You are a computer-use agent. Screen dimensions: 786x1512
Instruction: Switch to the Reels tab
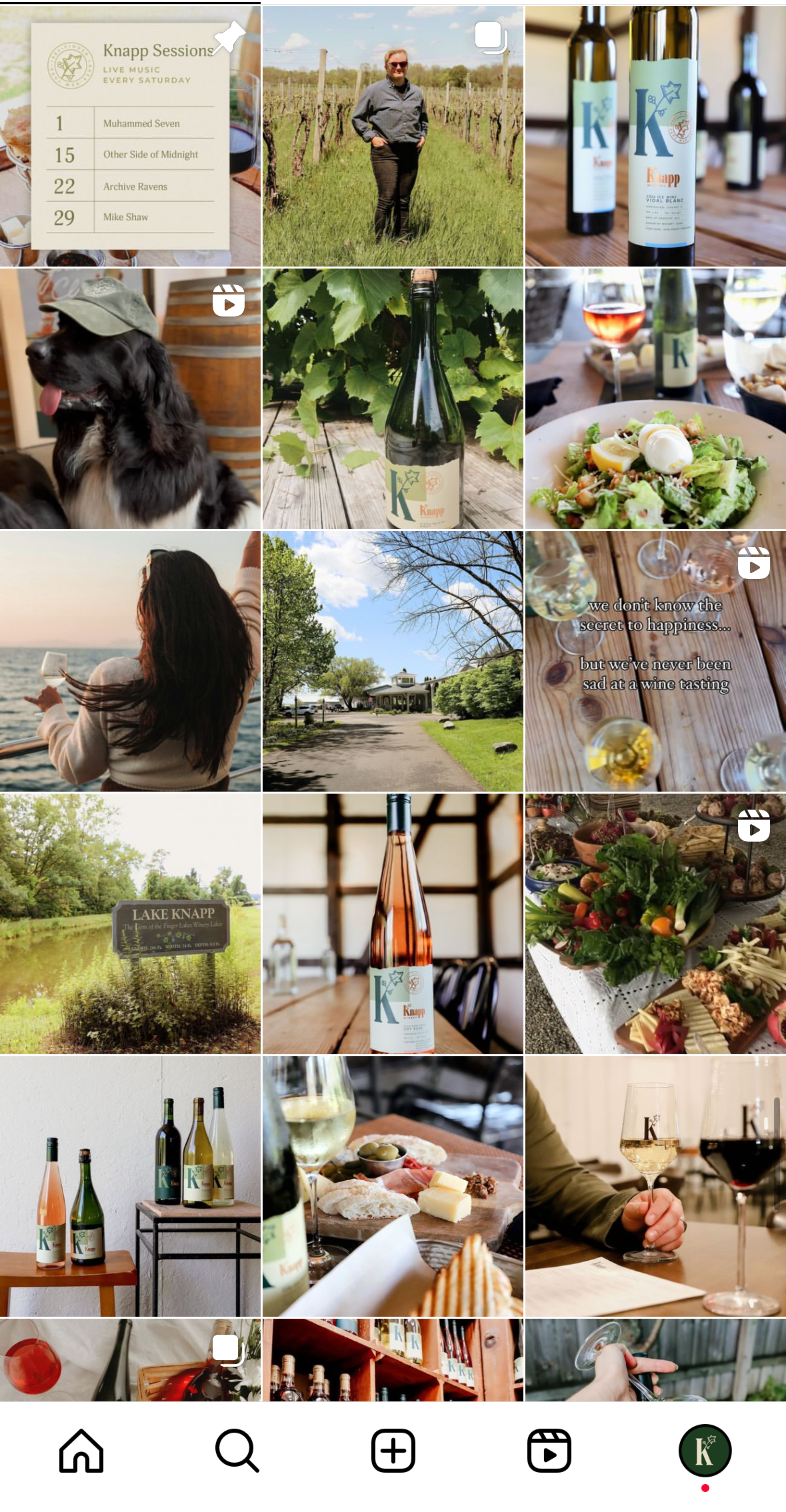pos(549,1450)
